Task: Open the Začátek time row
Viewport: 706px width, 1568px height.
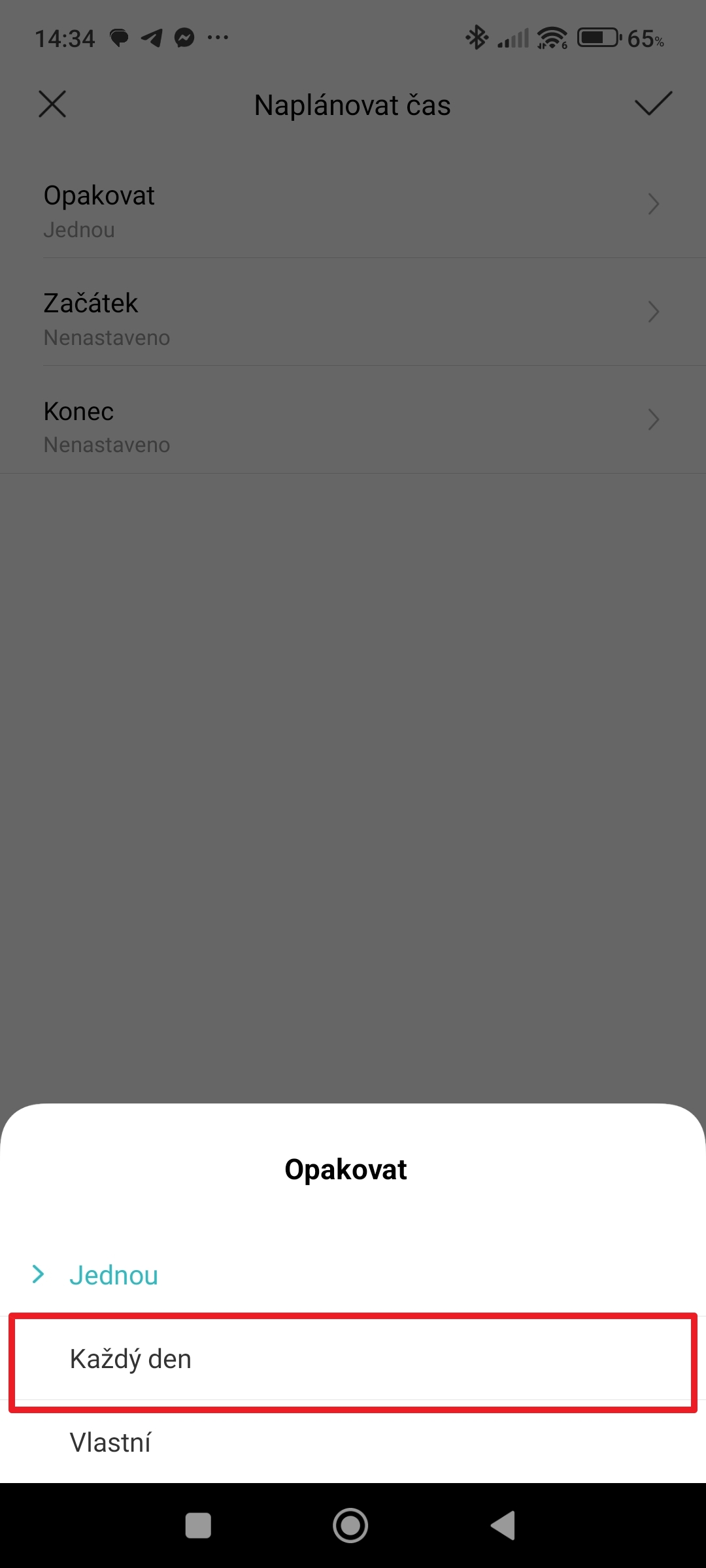Action: click(353, 319)
